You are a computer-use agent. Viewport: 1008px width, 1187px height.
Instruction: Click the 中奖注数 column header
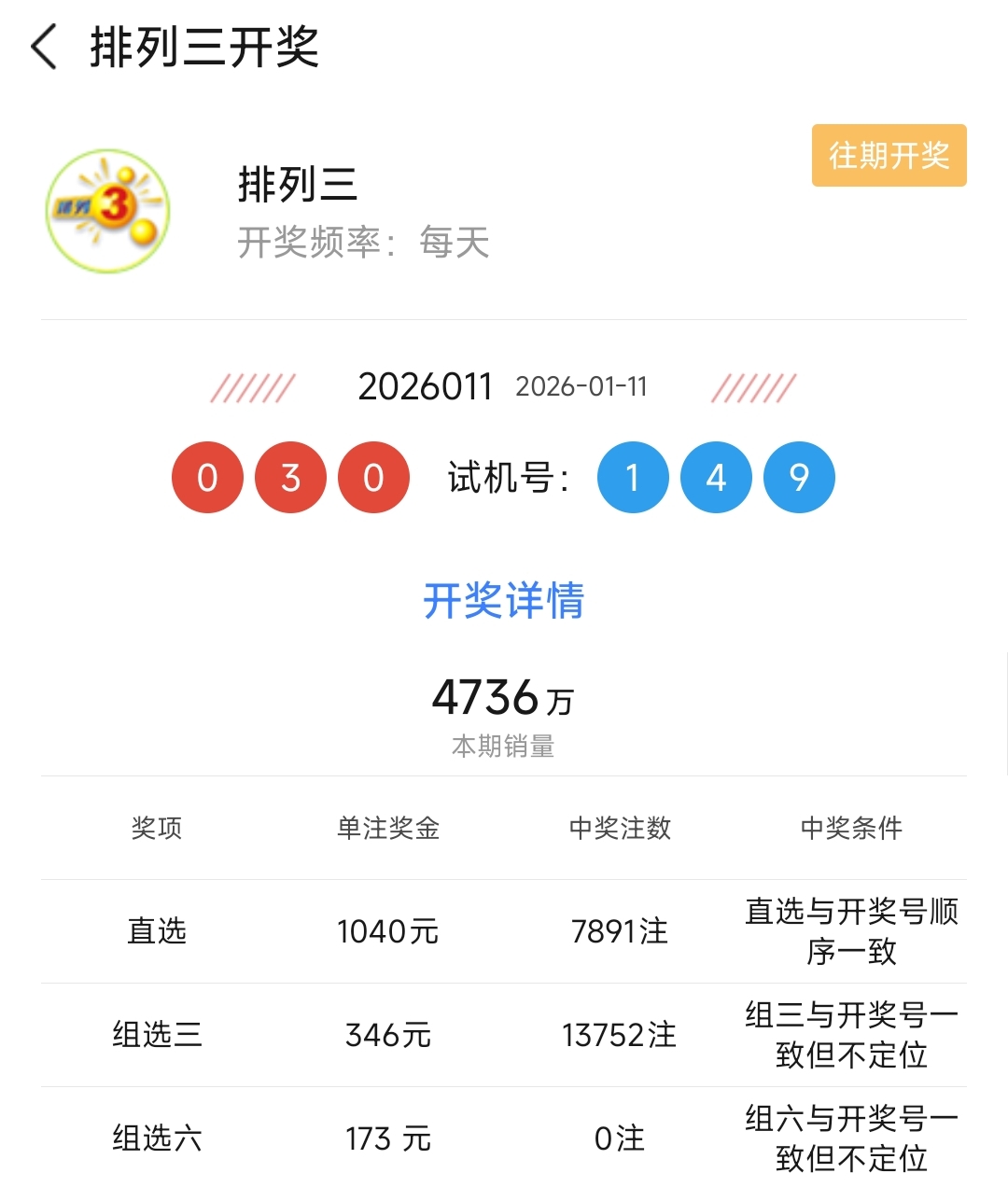pyautogui.click(x=620, y=829)
